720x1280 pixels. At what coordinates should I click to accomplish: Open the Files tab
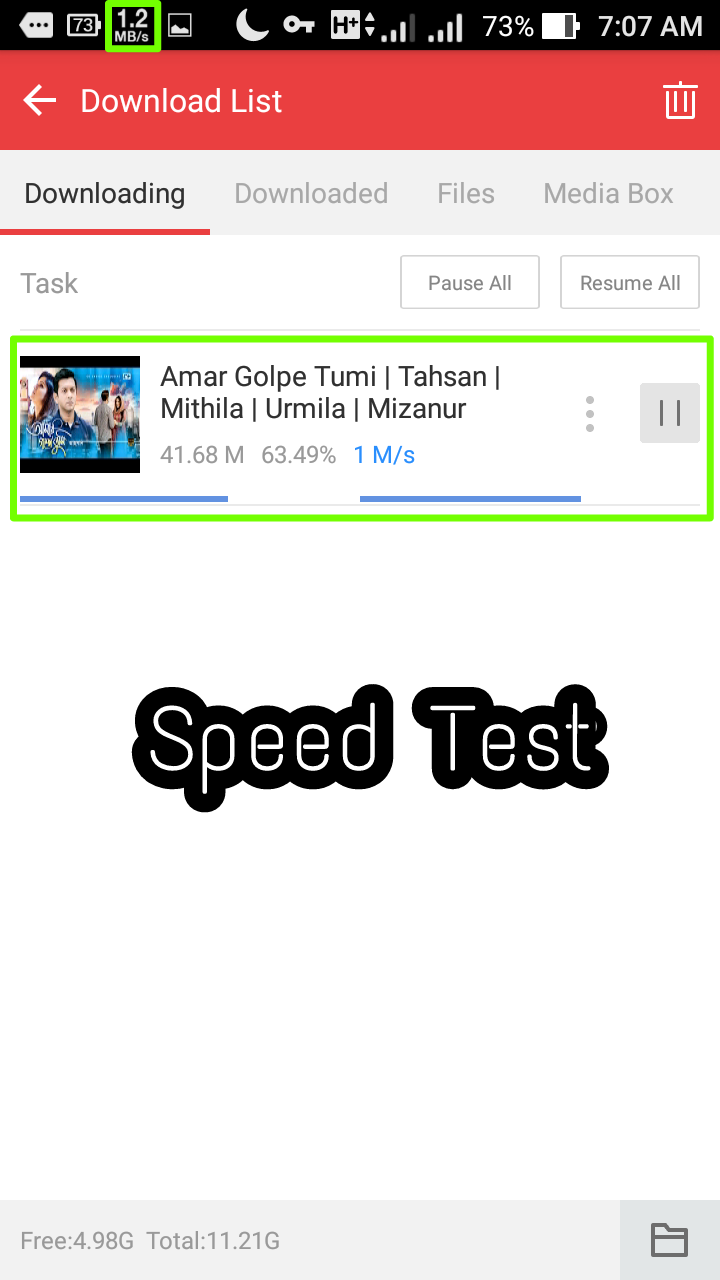(466, 193)
